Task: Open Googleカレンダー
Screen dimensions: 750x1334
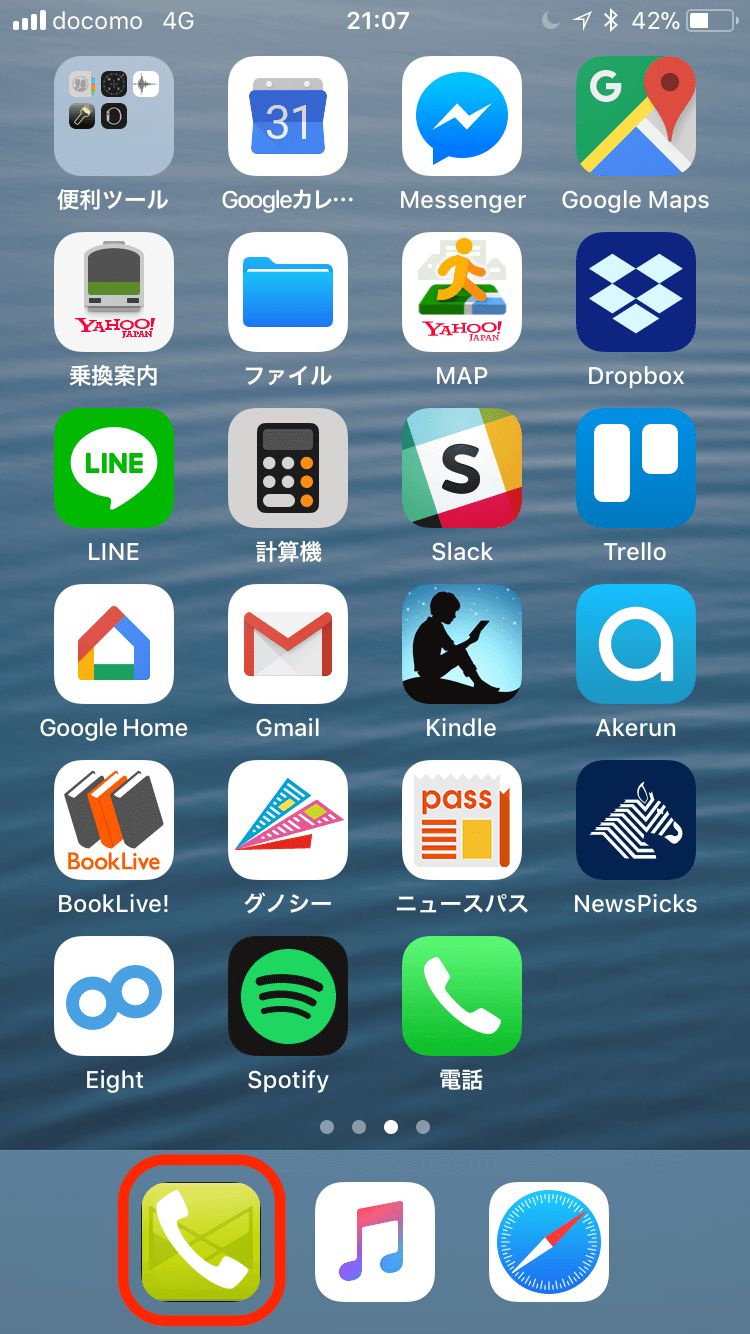Action: (288, 116)
